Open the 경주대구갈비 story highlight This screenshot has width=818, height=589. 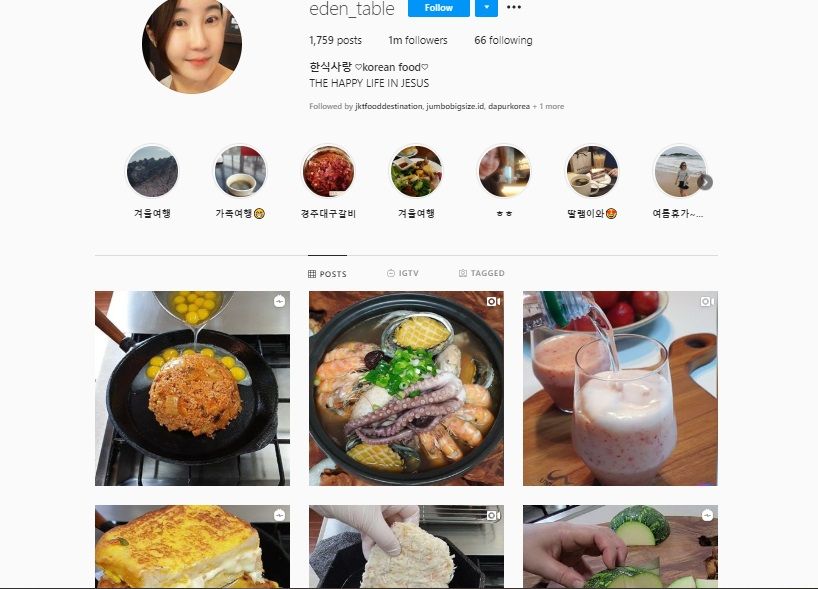(x=328, y=172)
